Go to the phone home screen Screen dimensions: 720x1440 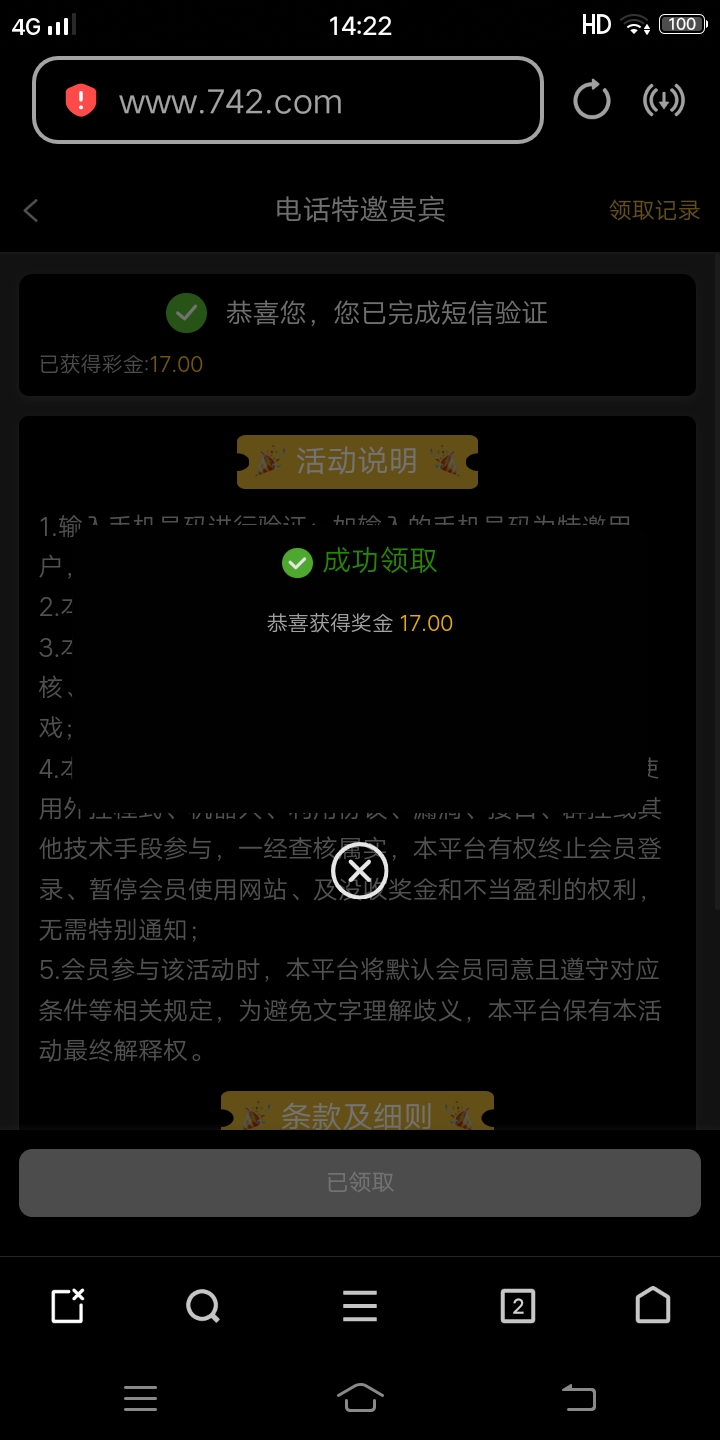click(360, 1398)
